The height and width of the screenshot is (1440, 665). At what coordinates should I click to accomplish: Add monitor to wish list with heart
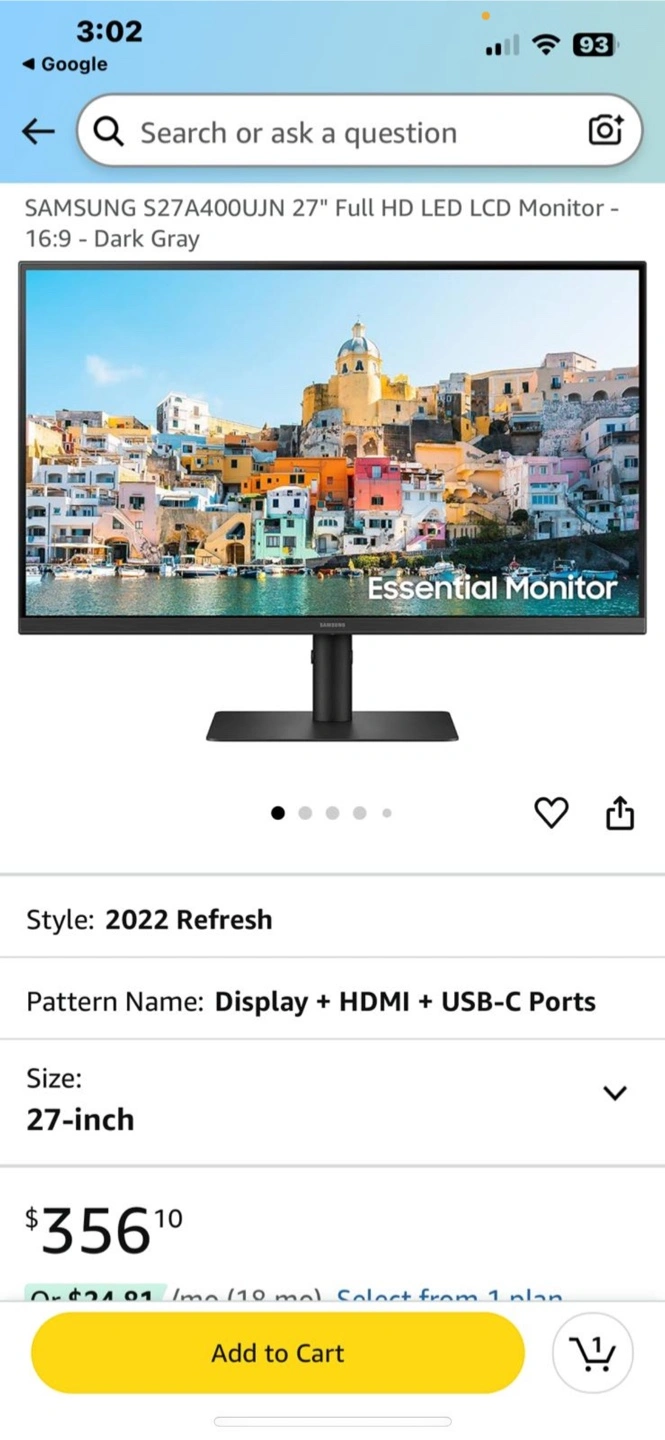click(551, 813)
